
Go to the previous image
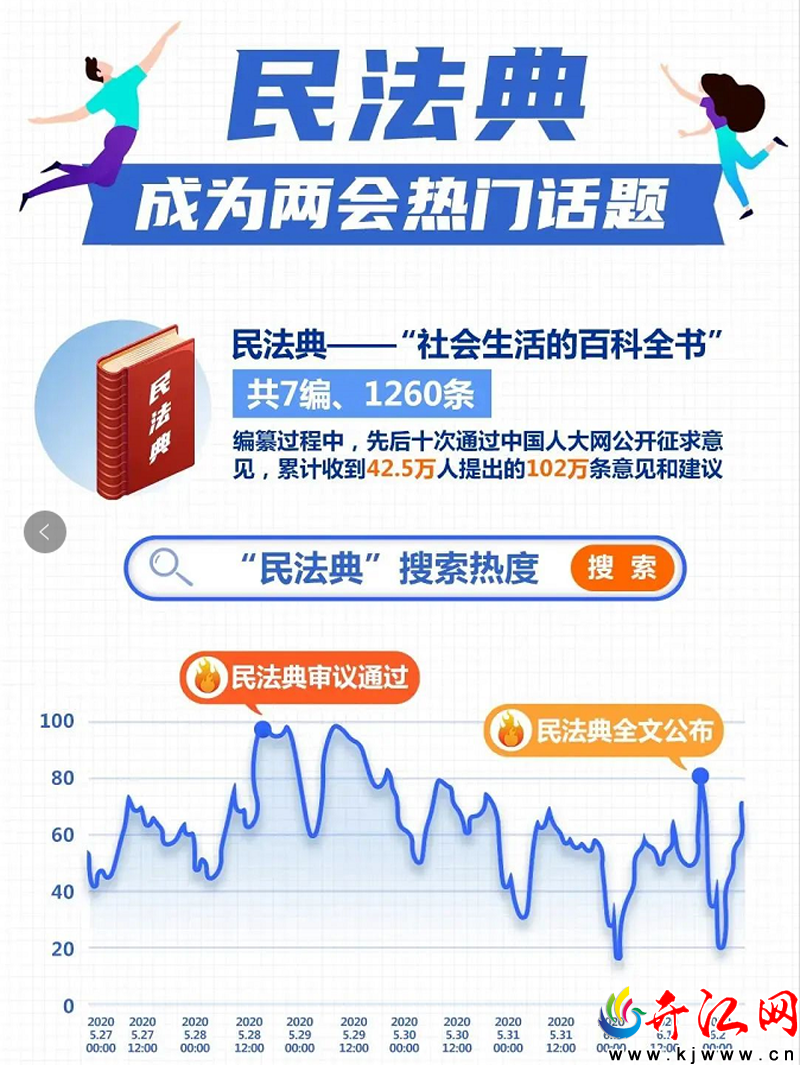[x=45, y=531]
